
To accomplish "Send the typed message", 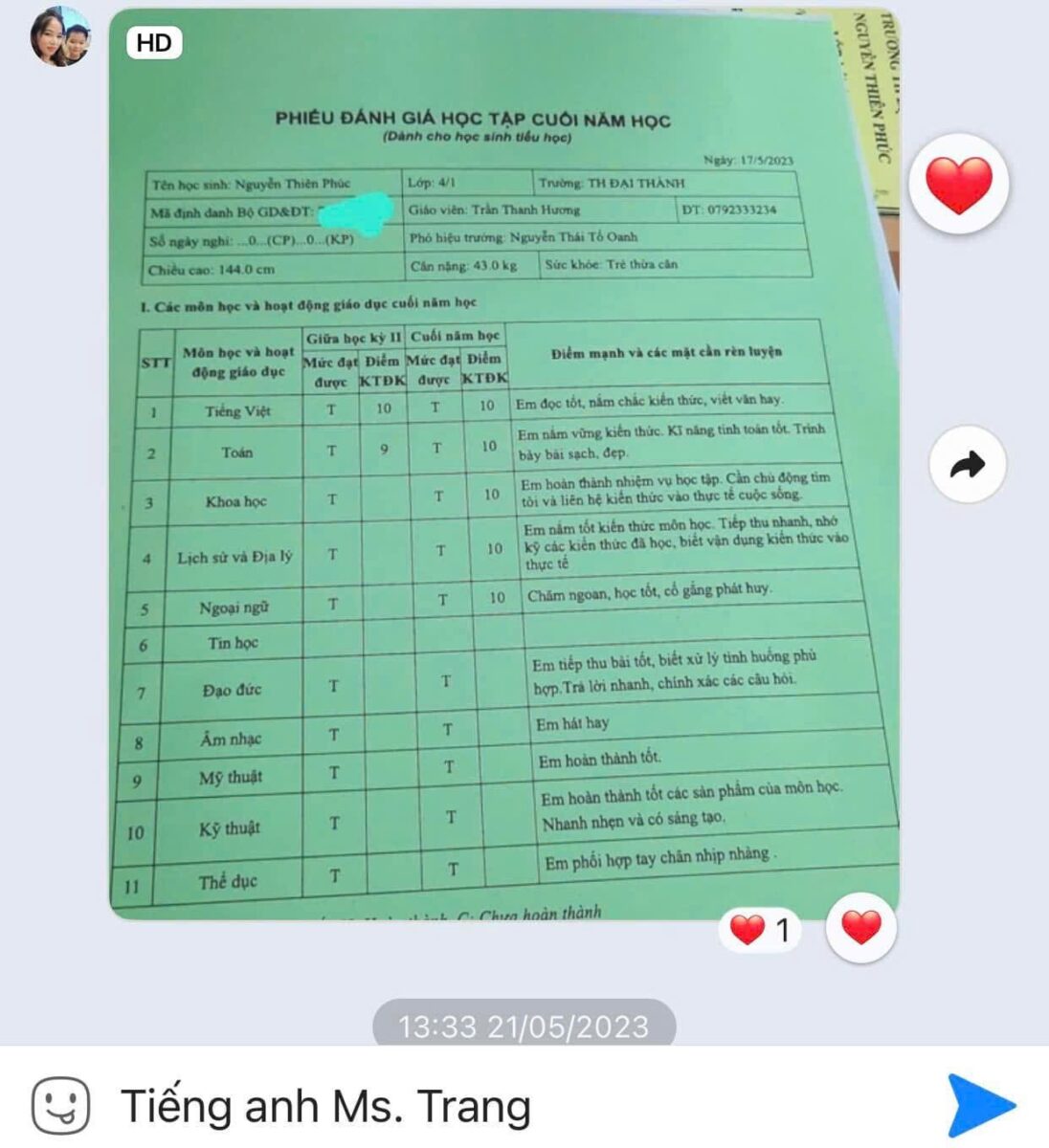I will (x=980, y=1105).
